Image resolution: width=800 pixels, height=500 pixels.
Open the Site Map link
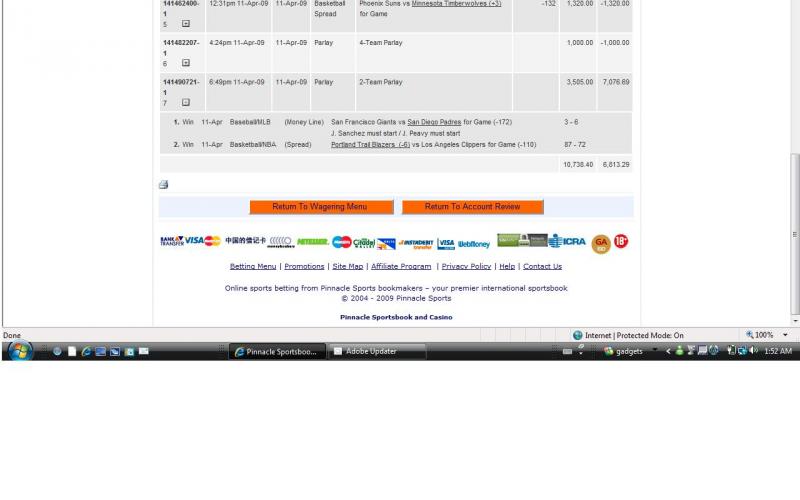[x=348, y=267]
